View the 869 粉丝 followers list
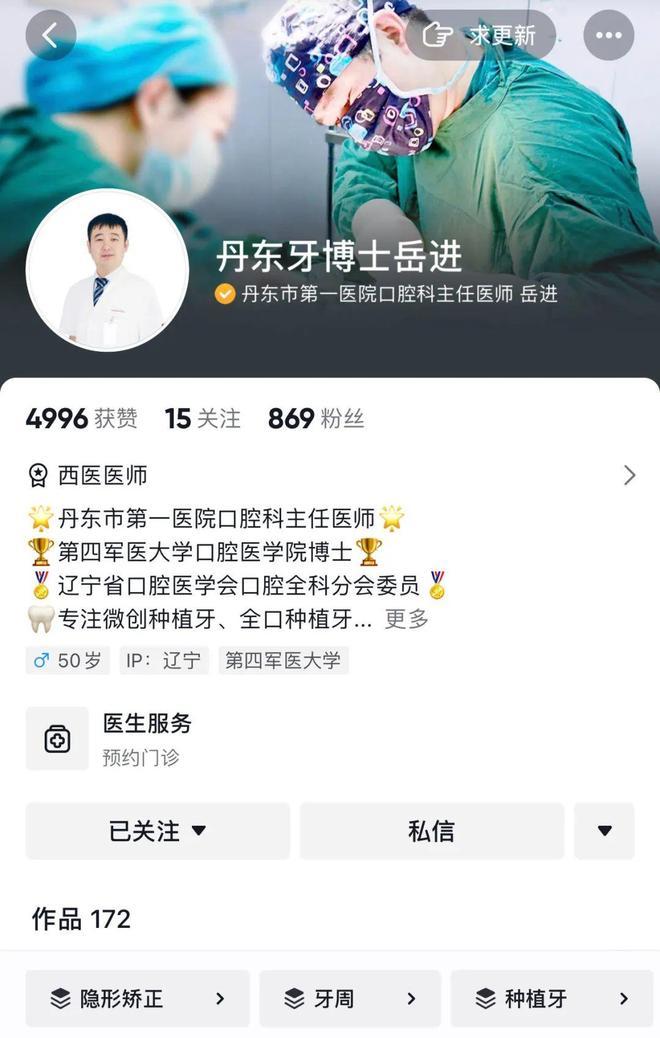 tap(315, 419)
